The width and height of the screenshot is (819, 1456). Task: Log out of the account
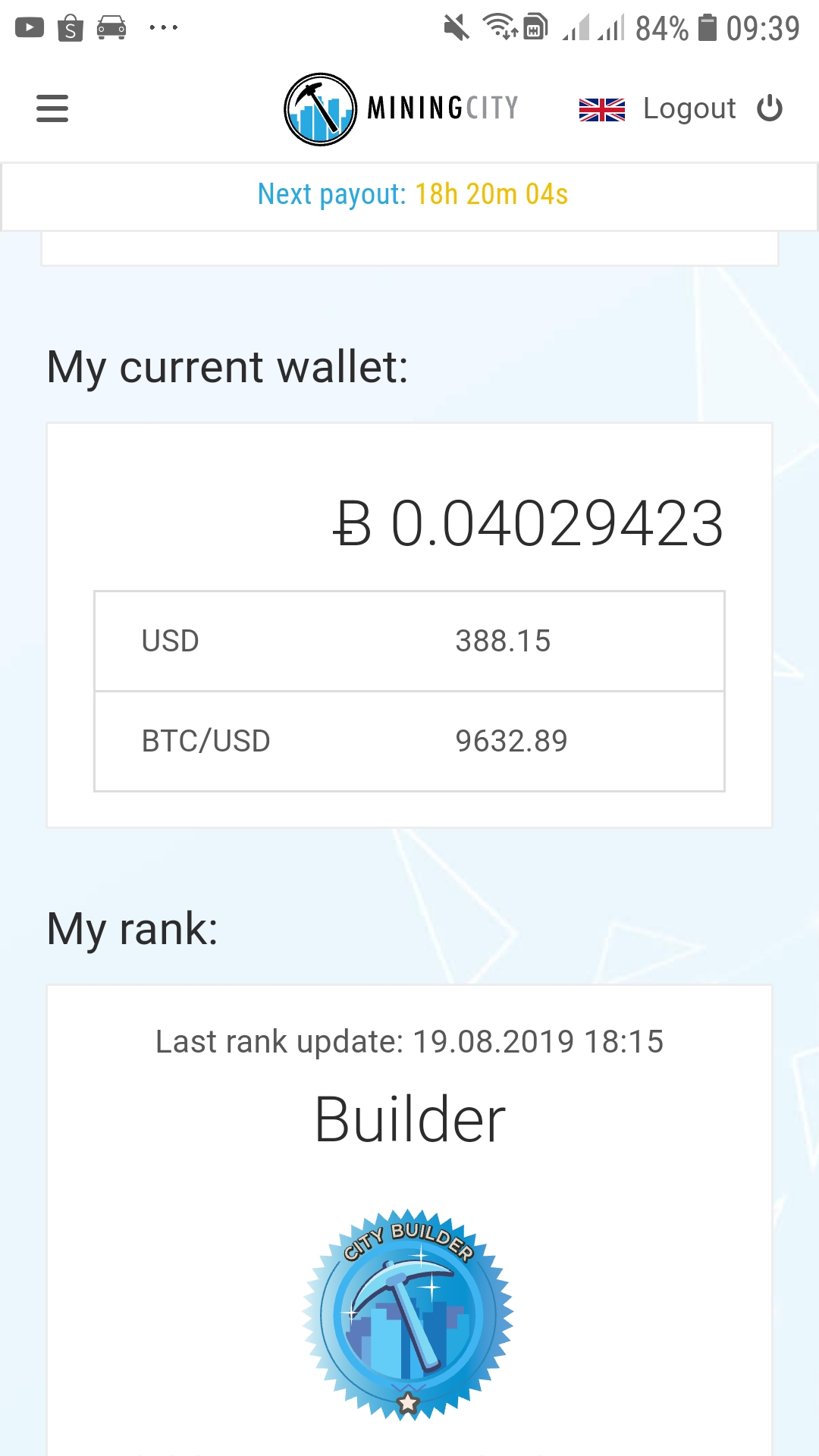click(711, 108)
